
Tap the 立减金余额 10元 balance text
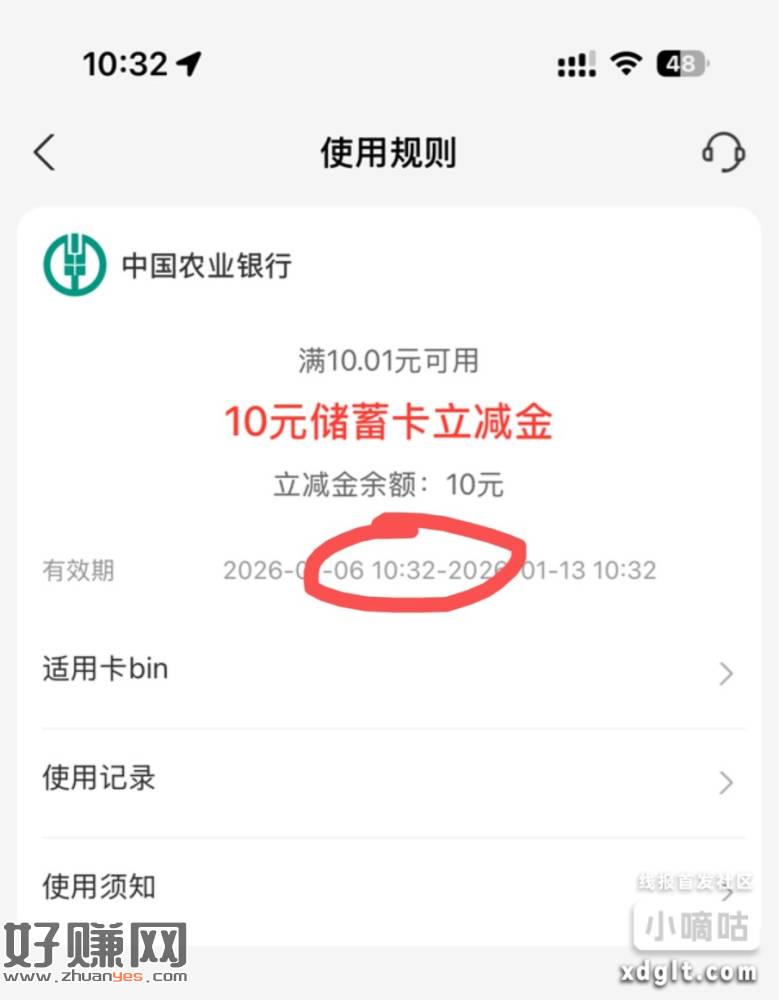(389, 485)
